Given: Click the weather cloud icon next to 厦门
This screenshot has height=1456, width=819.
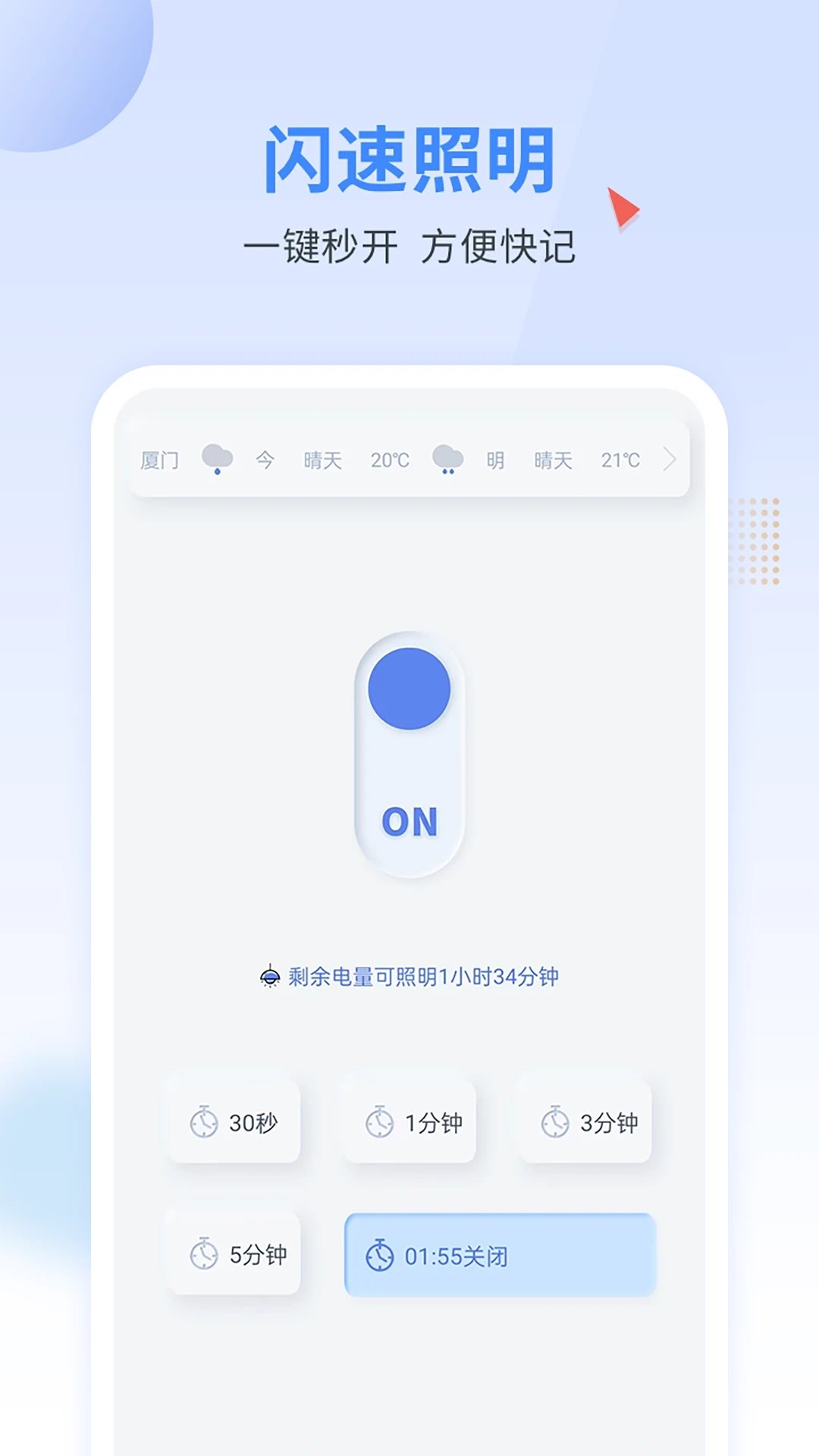Looking at the screenshot, I should (x=218, y=457).
